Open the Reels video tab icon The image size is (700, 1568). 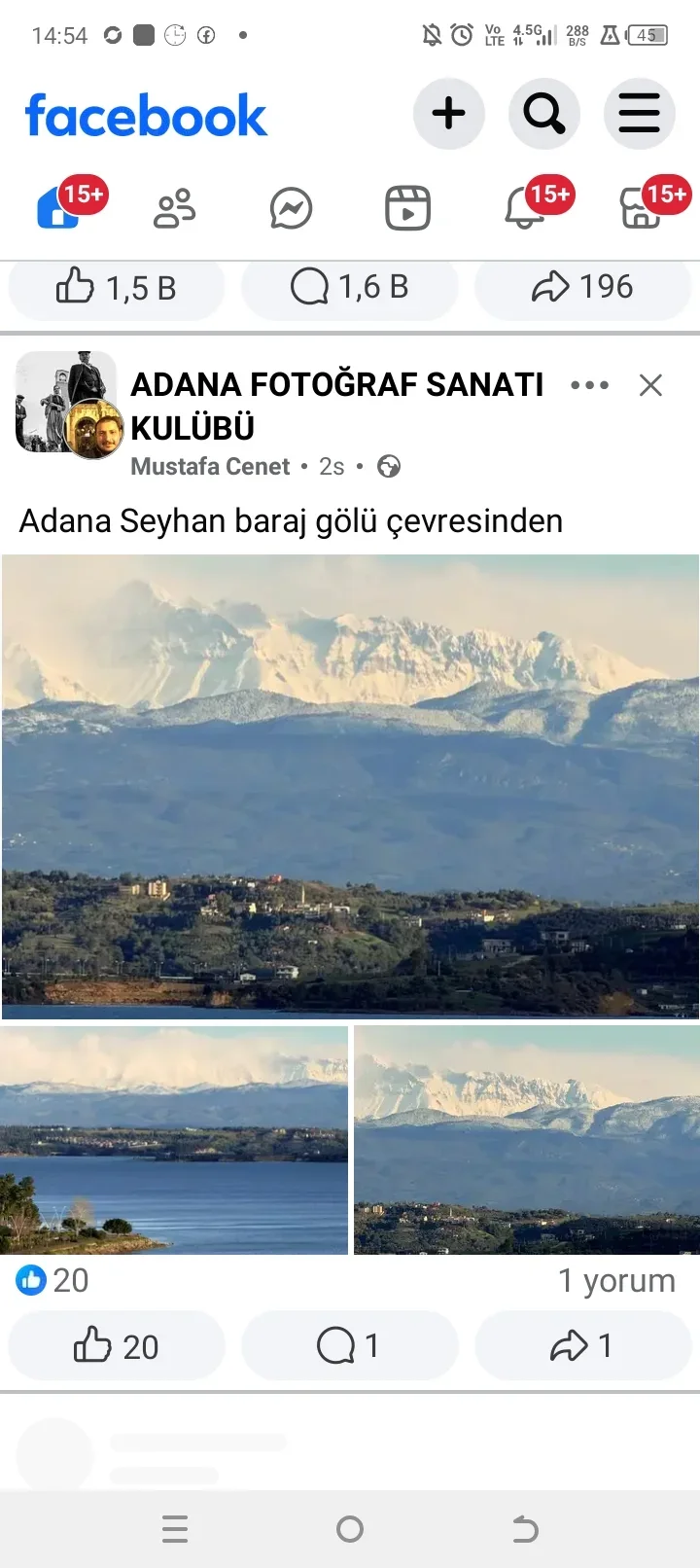pos(408,207)
